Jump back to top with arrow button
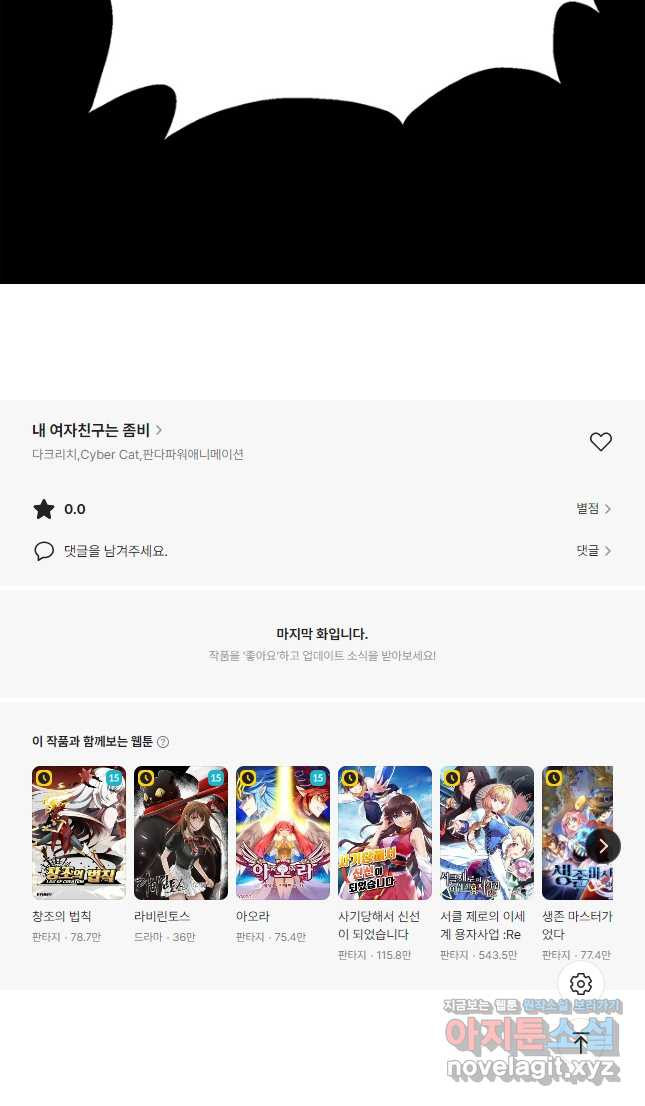645x1106 pixels. (x=581, y=1043)
